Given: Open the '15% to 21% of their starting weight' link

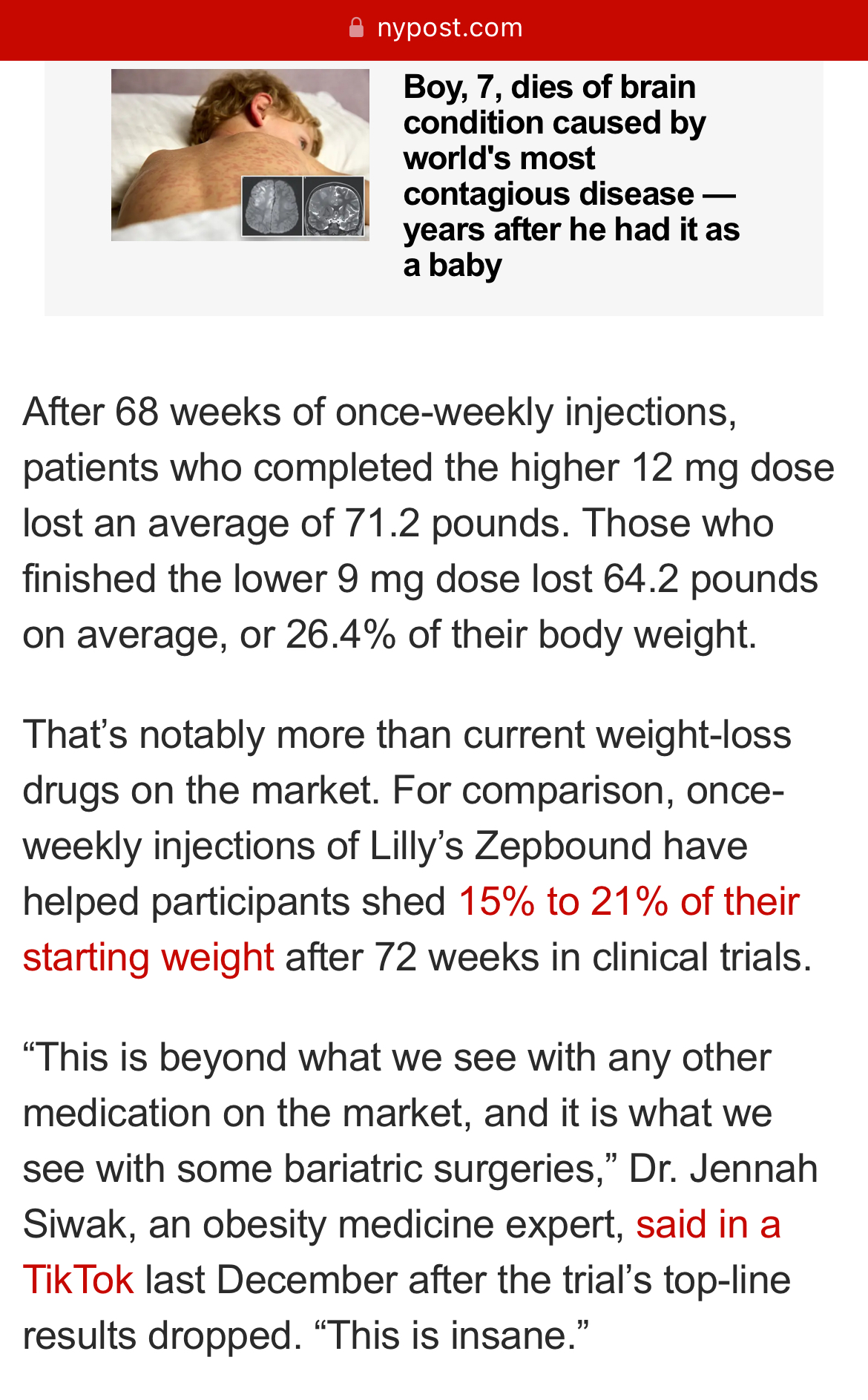Looking at the screenshot, I should pyautogui.click(x=628, y=902).
